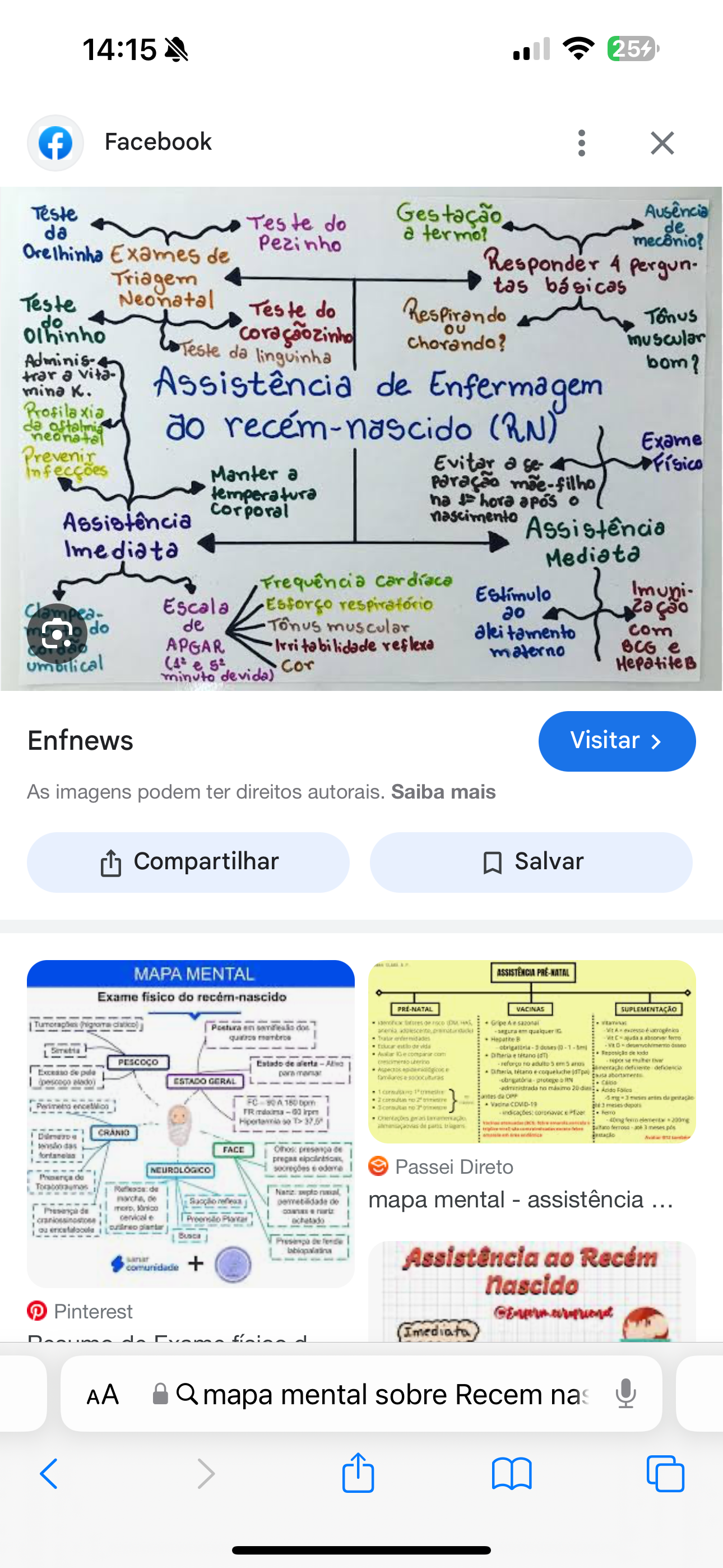Go back to the previous page
Screen dimensions: 723x1568
[x=49, y=1474]
